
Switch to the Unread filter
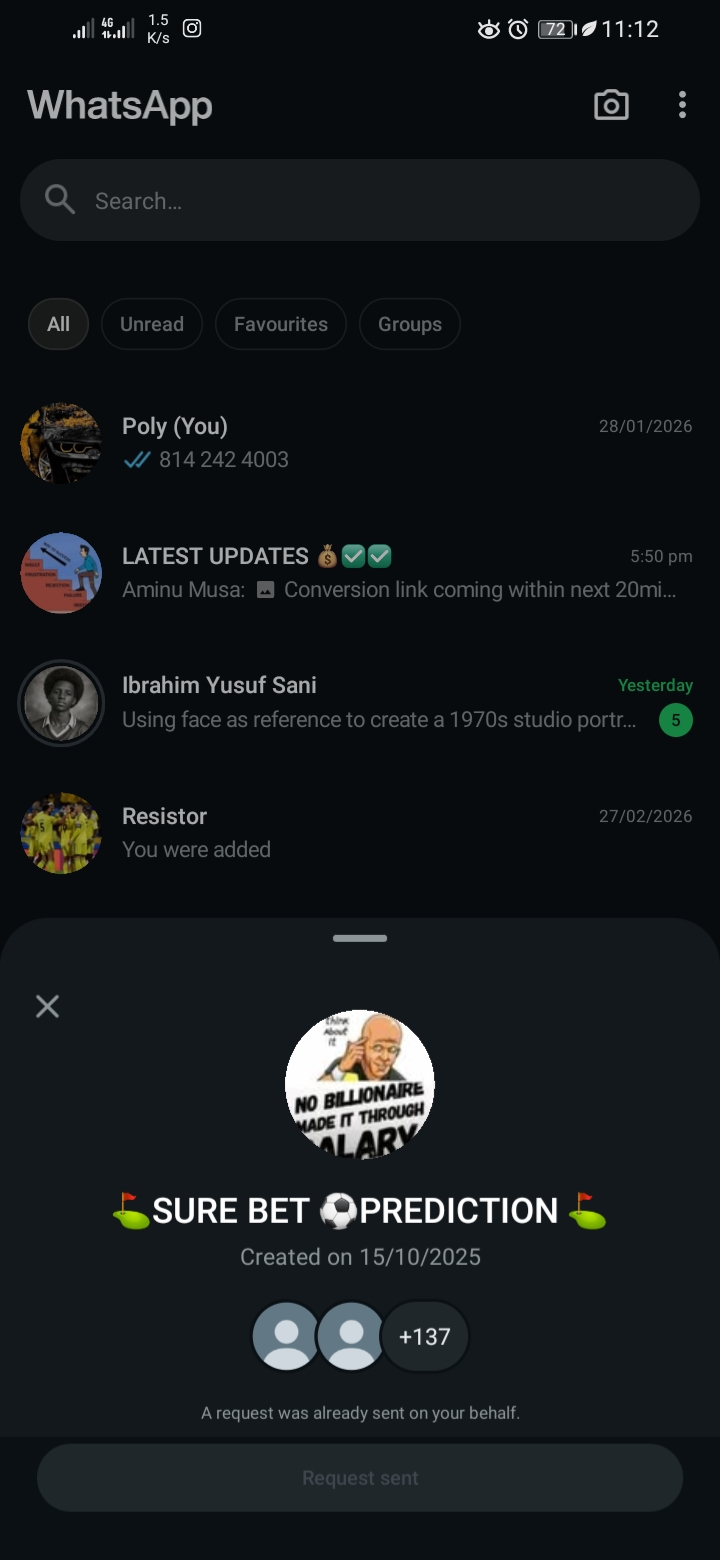pyautogui.click(x=152, y=324)
